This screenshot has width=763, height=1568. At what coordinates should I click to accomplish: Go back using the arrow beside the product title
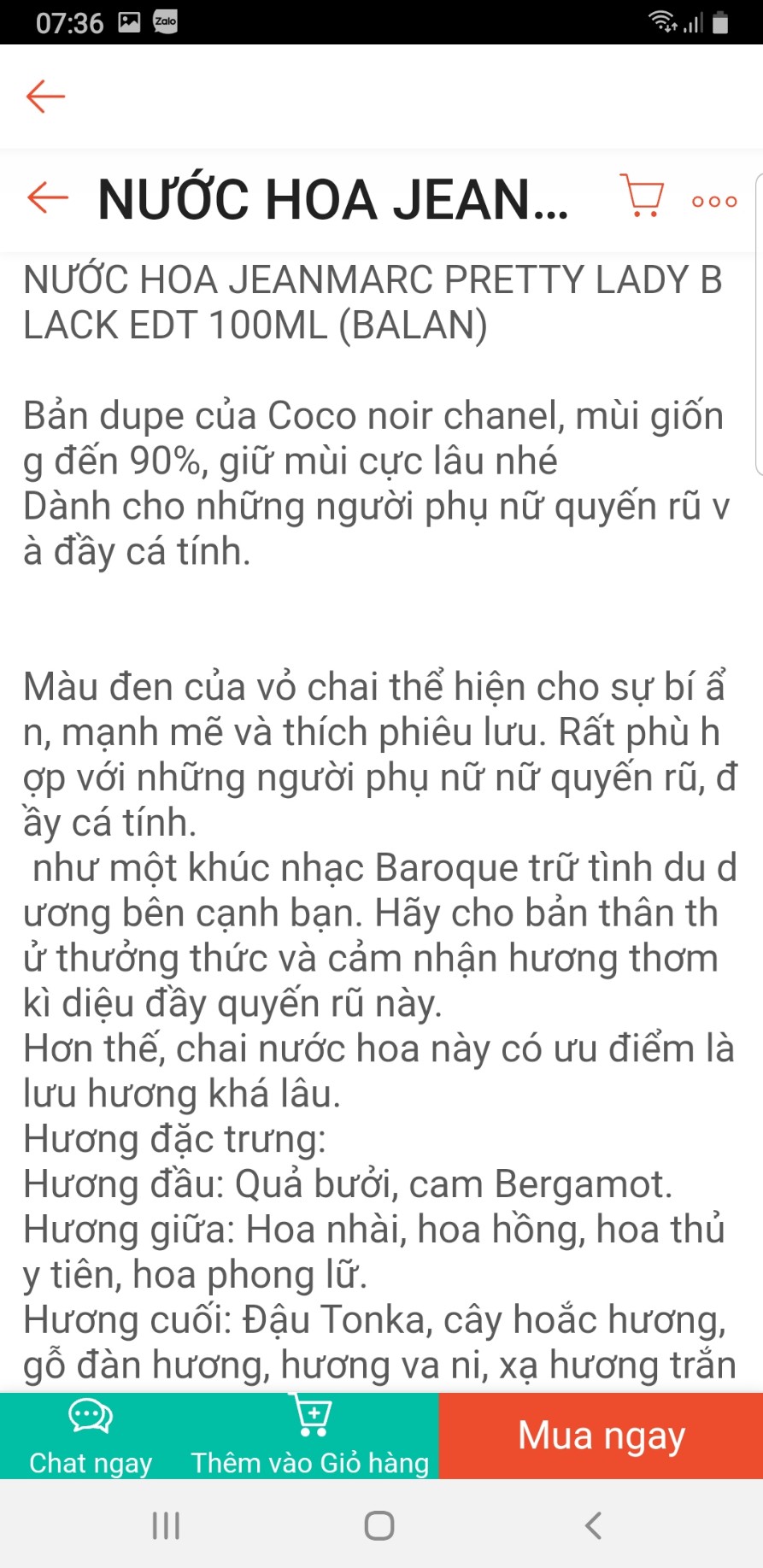[48, 198]
